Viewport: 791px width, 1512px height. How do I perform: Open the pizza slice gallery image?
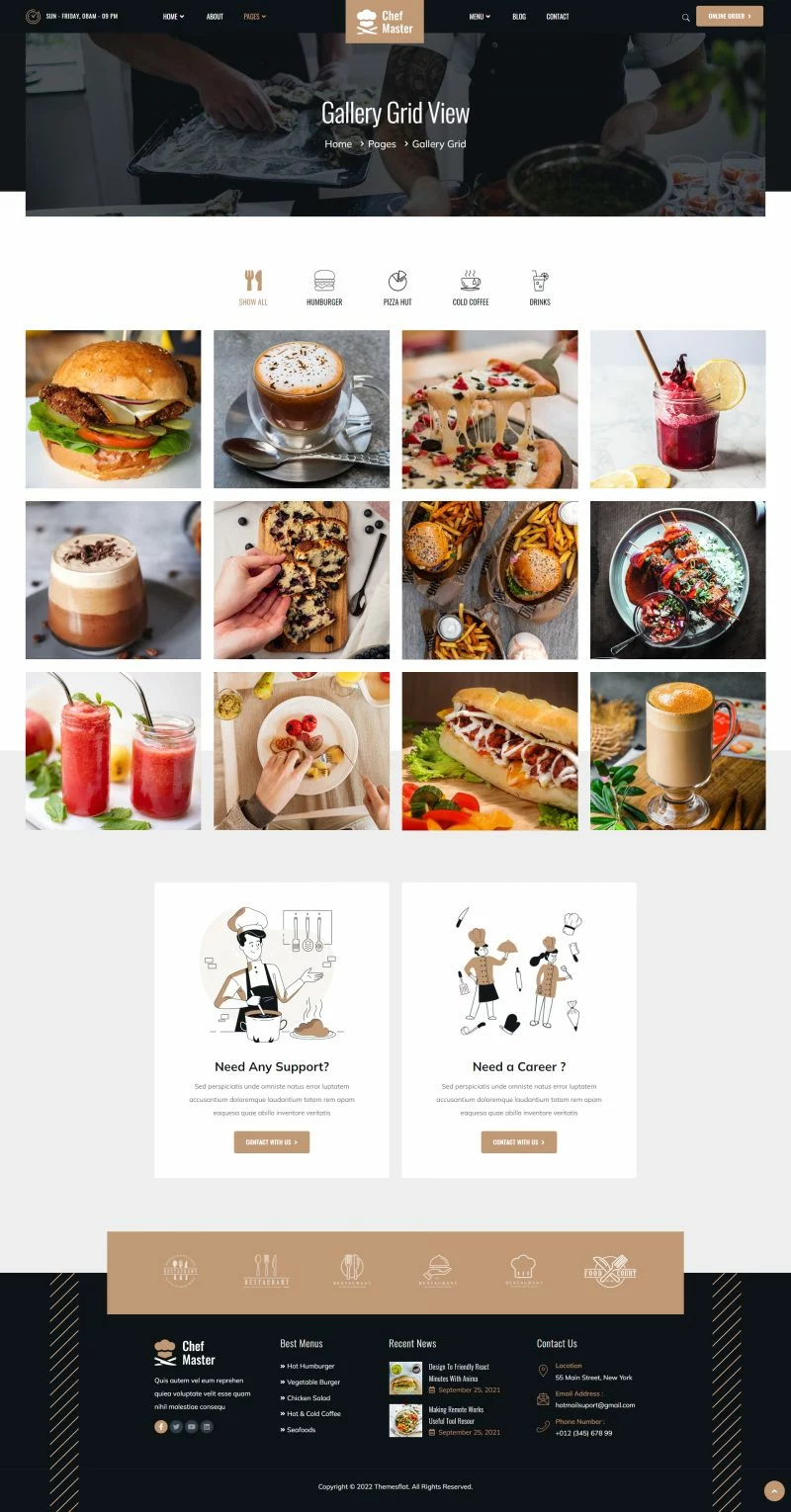coord(489,409)
